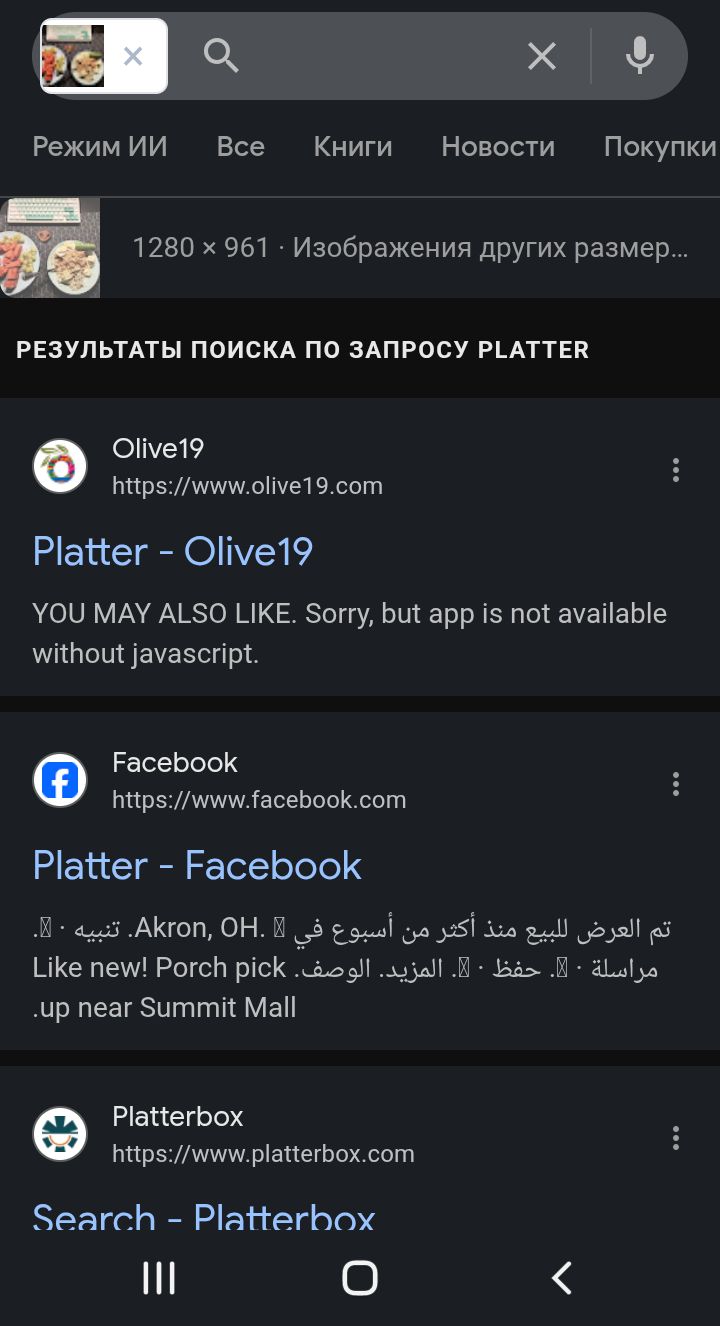Switch to the Режим ИИ tab
Viewport: 720px width, 1326px height.
(100, 147)
